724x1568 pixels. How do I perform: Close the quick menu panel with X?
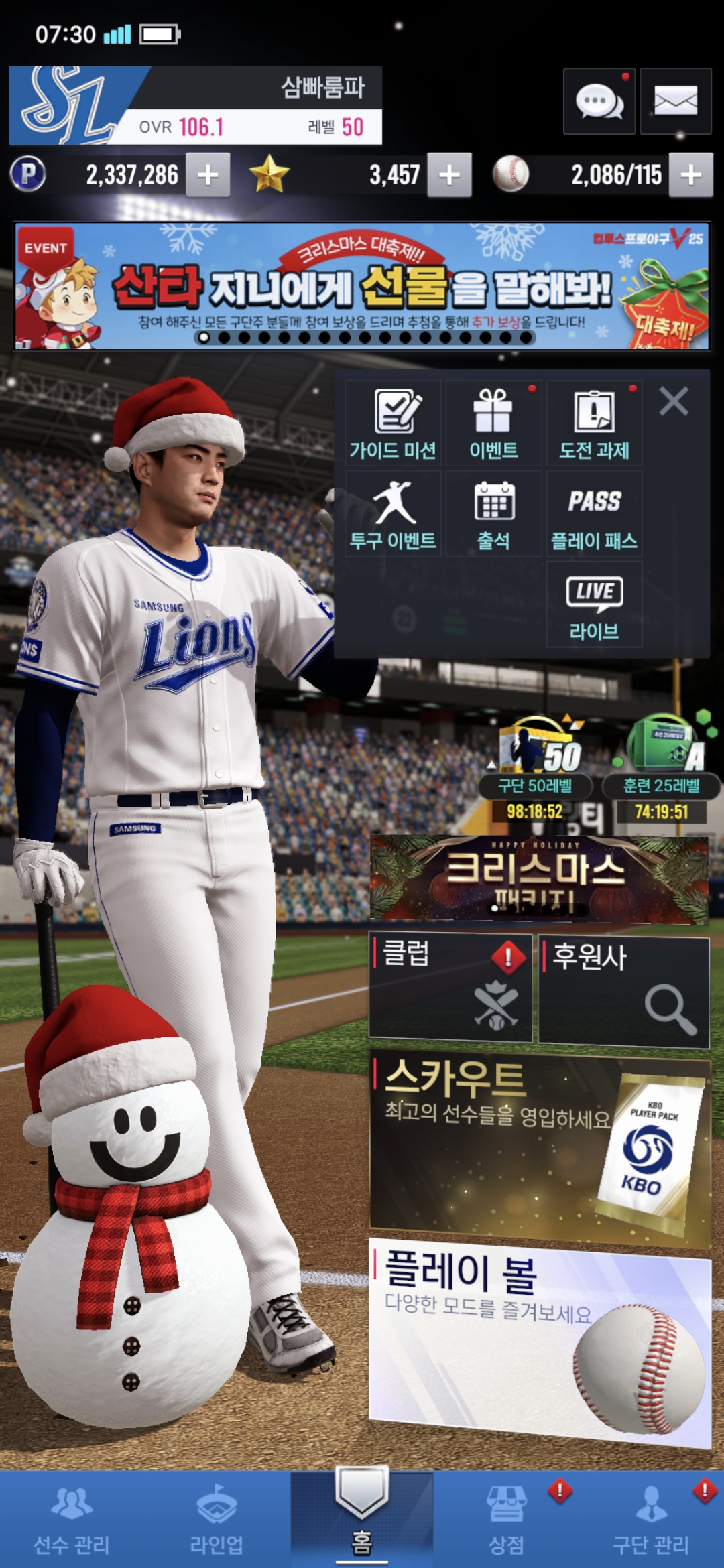(x=674, y=402)
